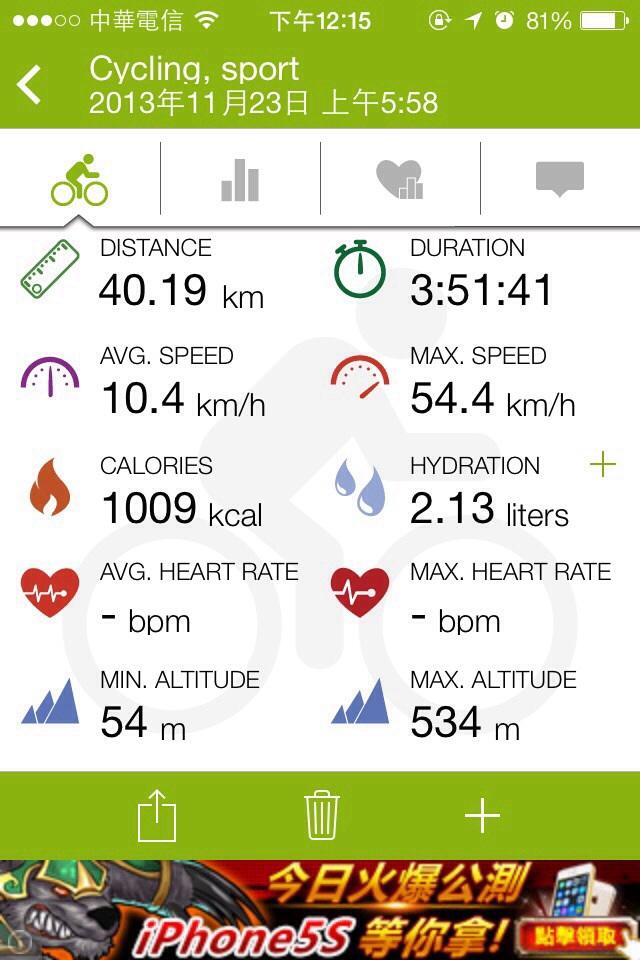Open the comments tab
This screenshot has height=960, width=640.
(559, 180)
